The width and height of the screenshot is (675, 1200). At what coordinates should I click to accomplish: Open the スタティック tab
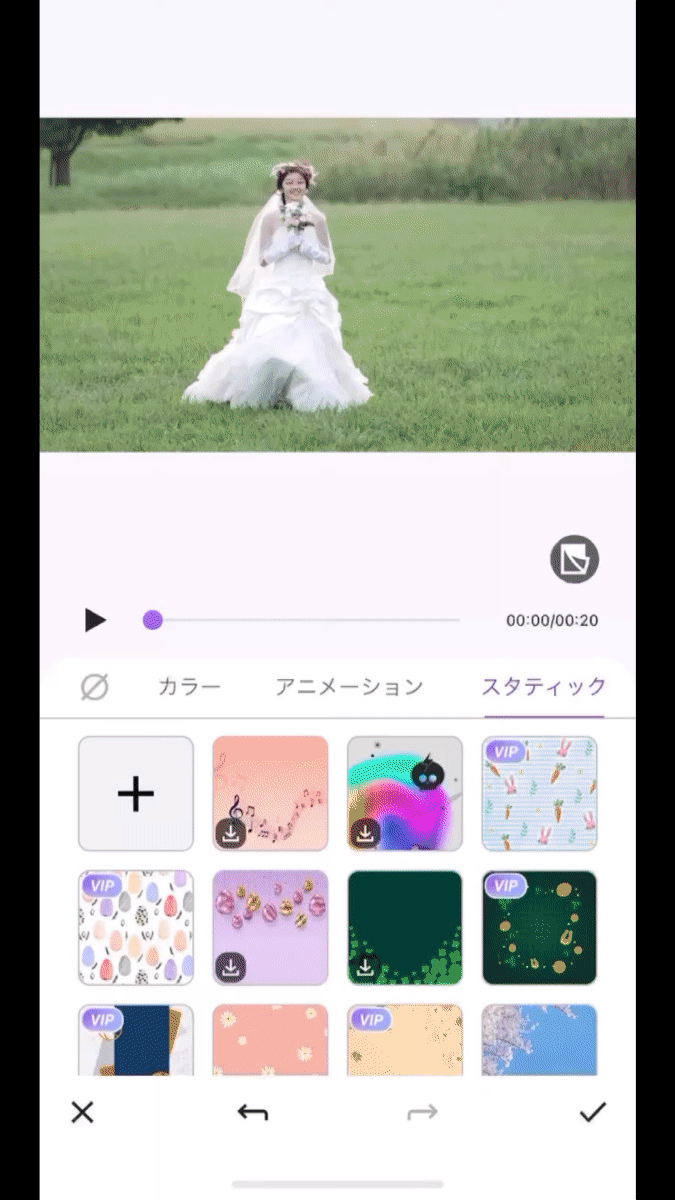(543, 687)
